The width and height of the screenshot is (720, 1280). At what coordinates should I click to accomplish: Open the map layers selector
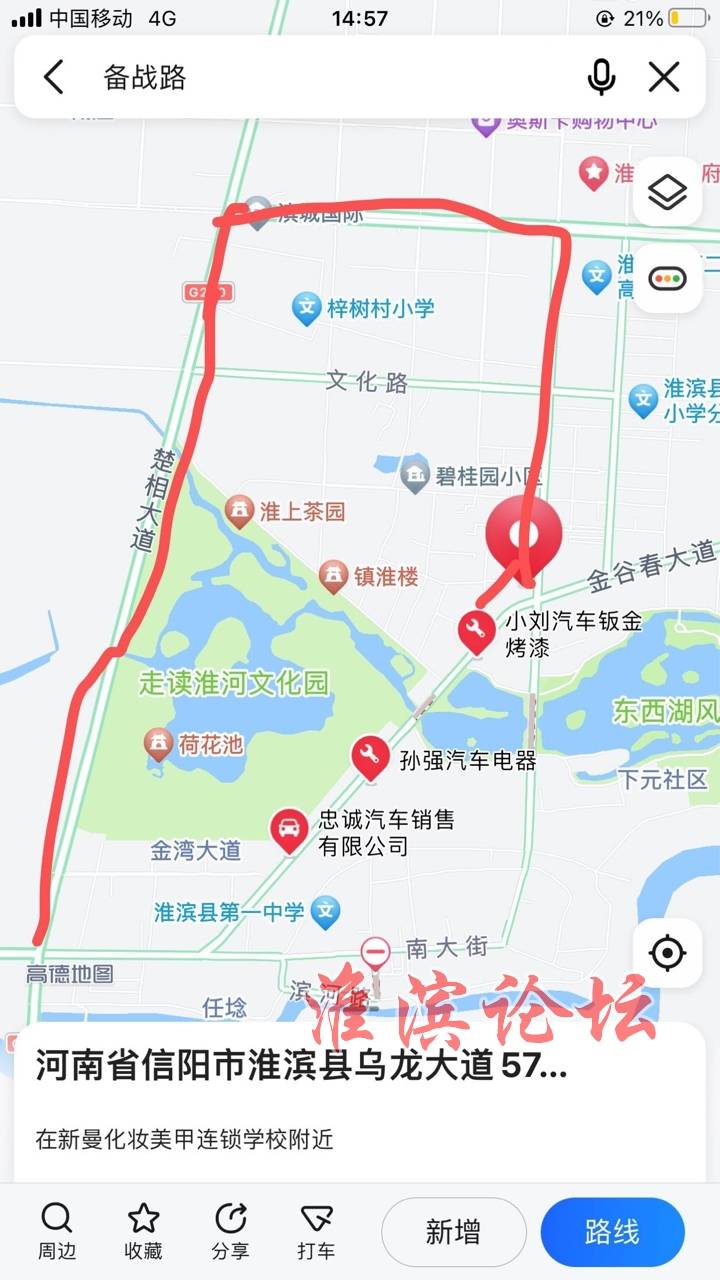click(x=667, y=192)
